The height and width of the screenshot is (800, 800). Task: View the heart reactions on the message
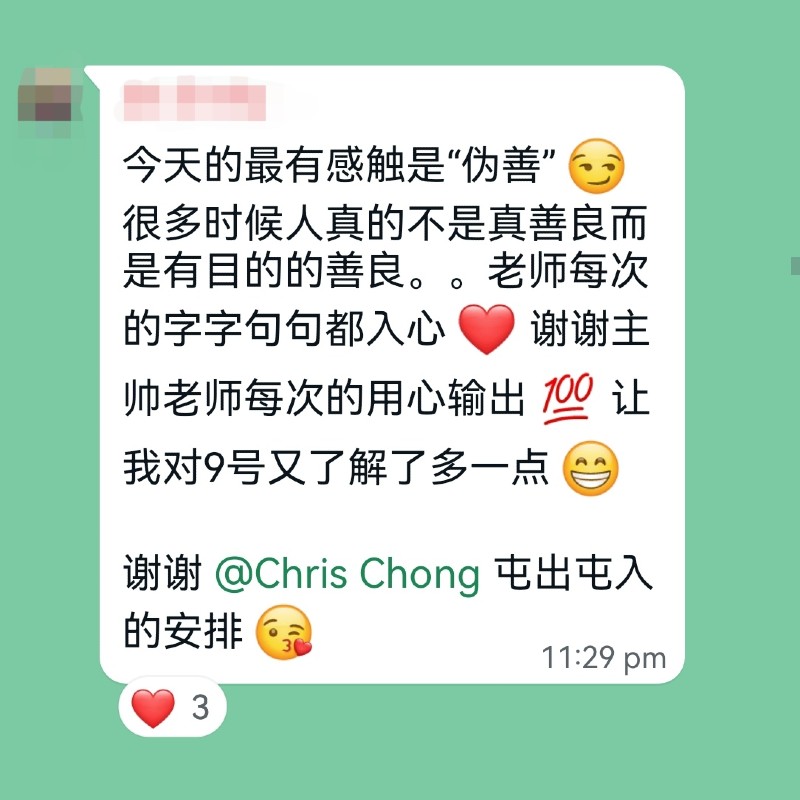172,708
